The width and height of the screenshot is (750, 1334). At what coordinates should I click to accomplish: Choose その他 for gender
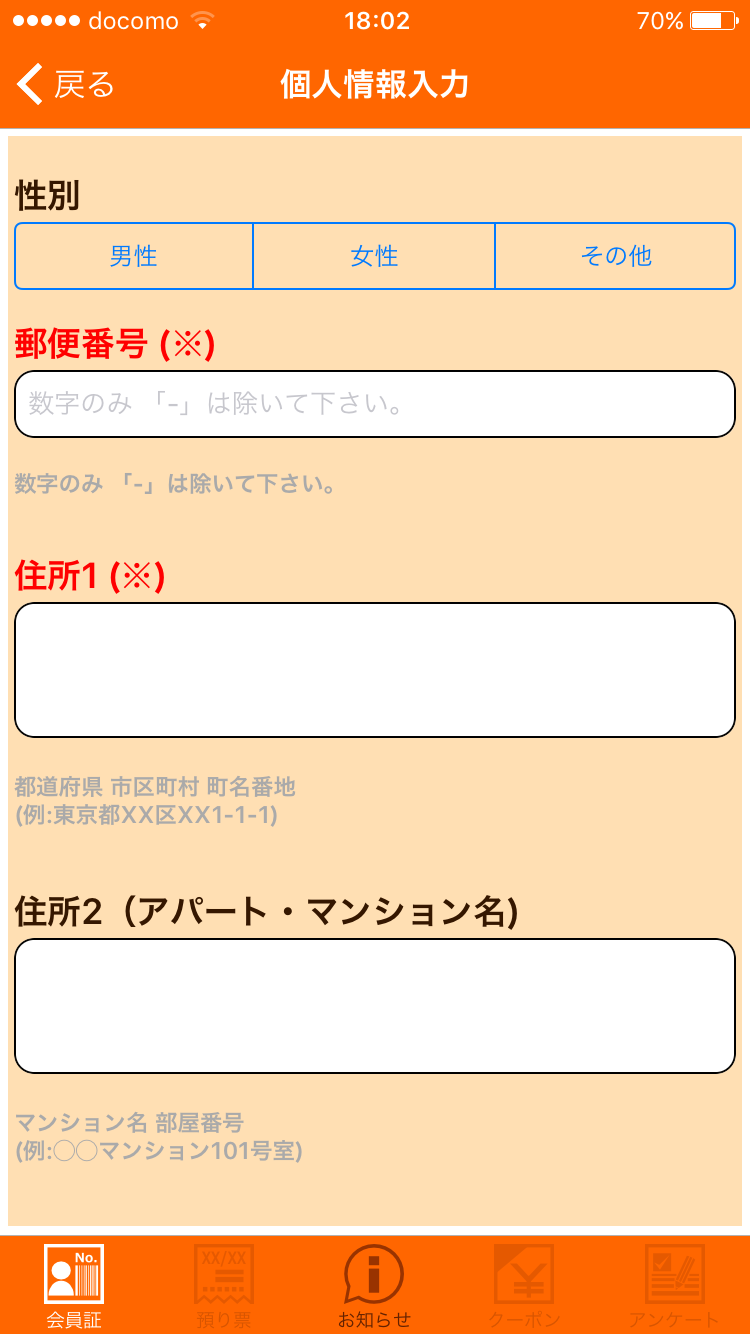(x=615, y=256)
